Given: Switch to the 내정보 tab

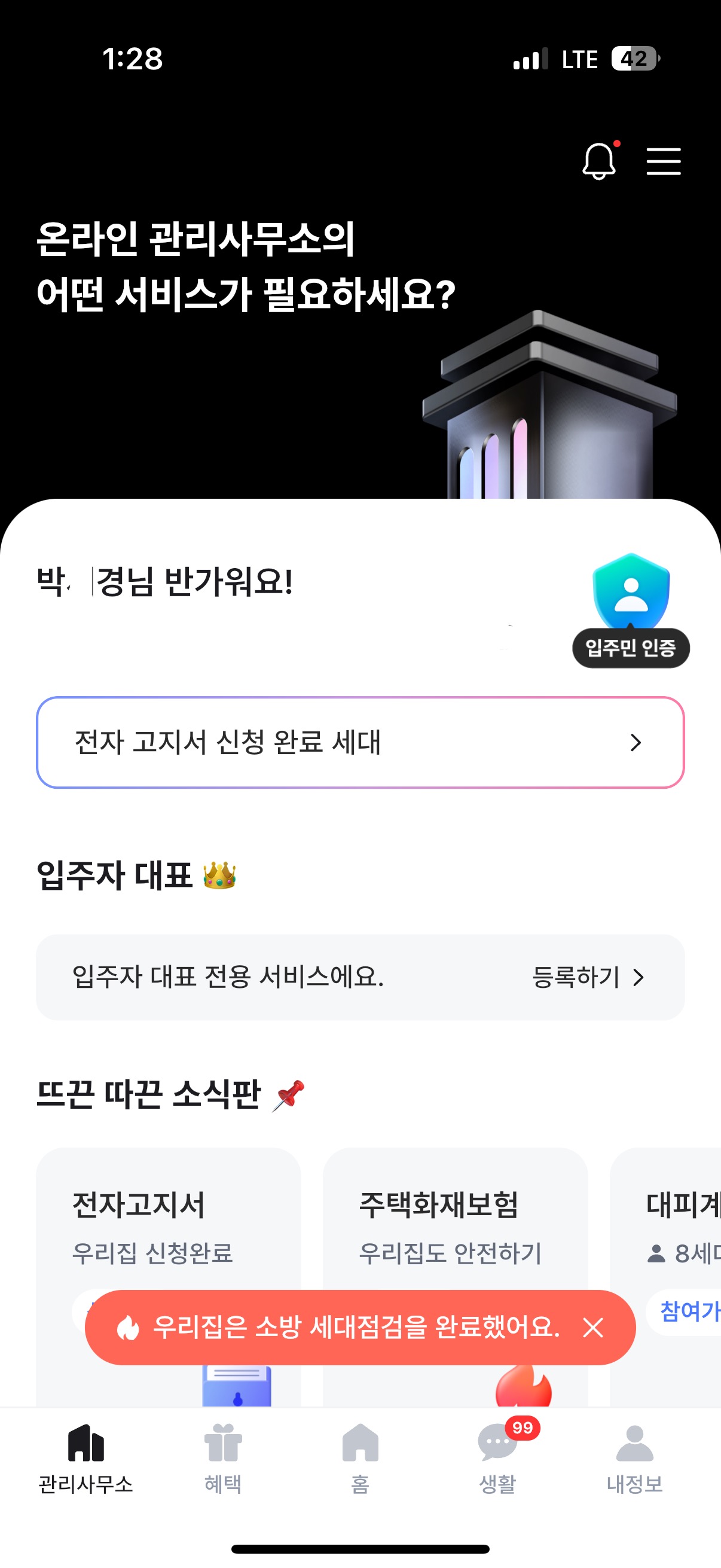Looking at the screenshot, I should point(634,1459).
